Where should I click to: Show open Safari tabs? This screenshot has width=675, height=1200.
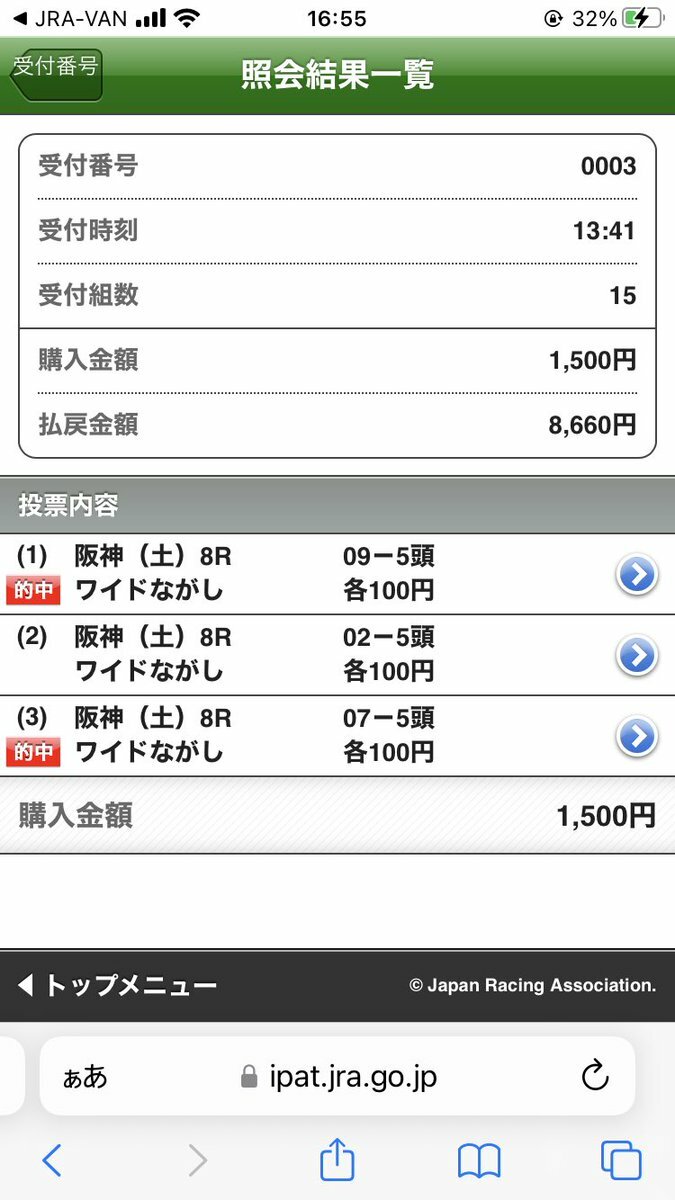tap(621, 1160)
